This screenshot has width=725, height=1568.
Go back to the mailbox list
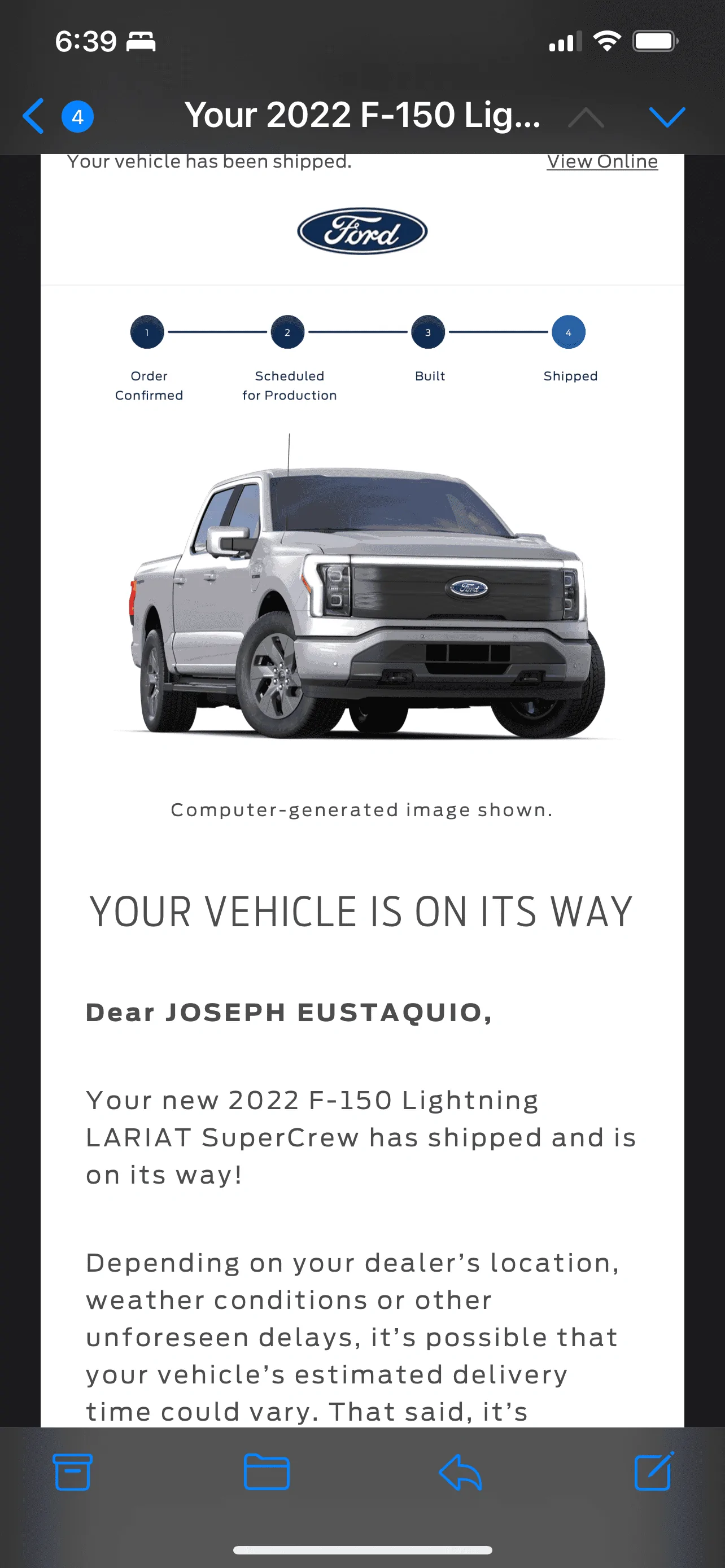(34, 116)
